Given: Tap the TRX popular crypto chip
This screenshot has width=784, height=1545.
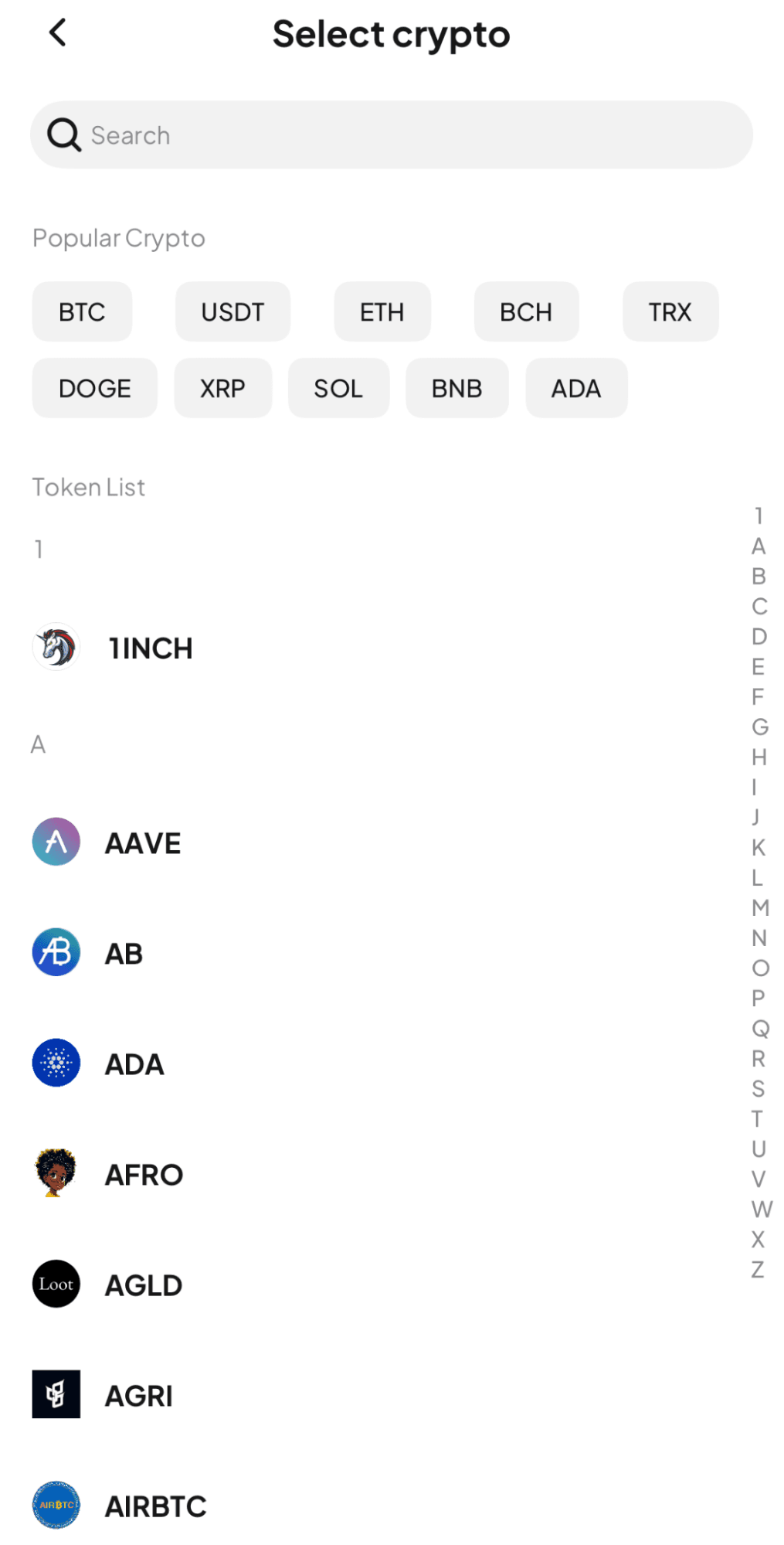Looking at the screenshot, I should (x=669, y=311).
